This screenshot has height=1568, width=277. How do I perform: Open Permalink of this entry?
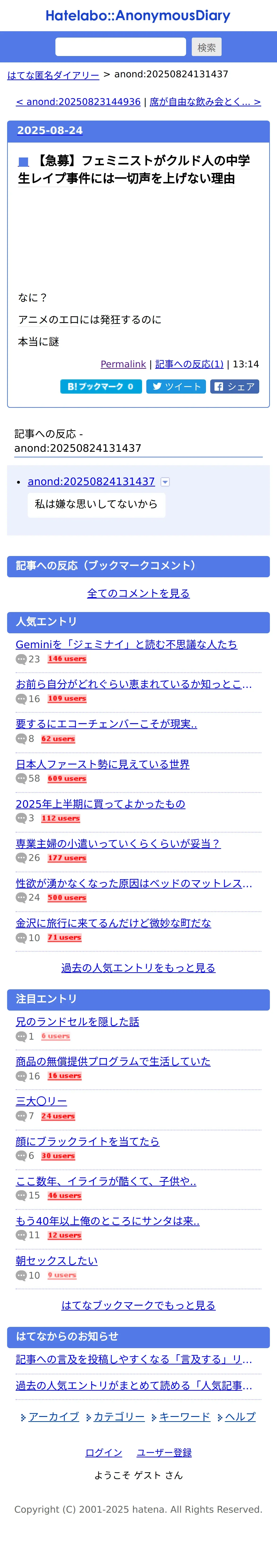click(x=123, y=364)
